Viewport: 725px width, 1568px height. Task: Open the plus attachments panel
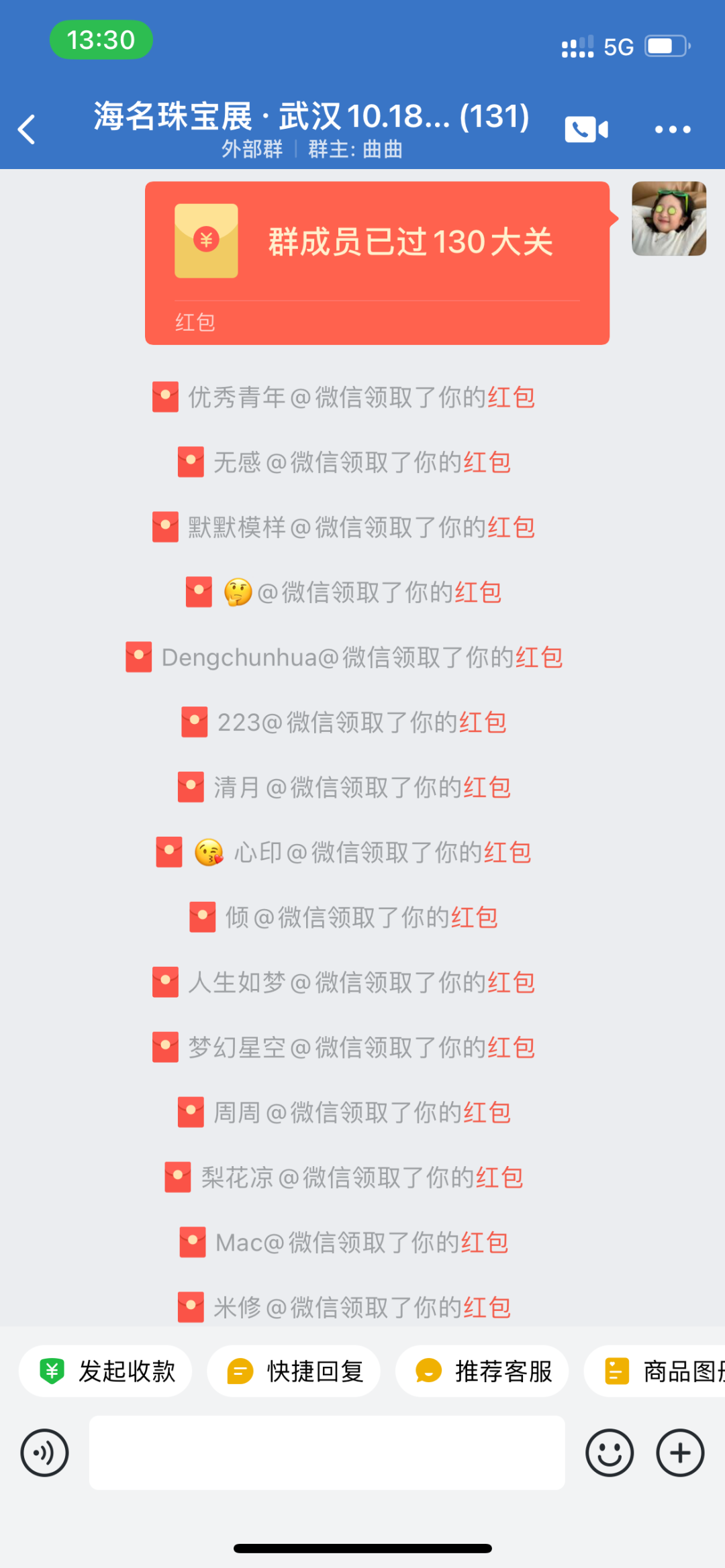pos(680,1453)
